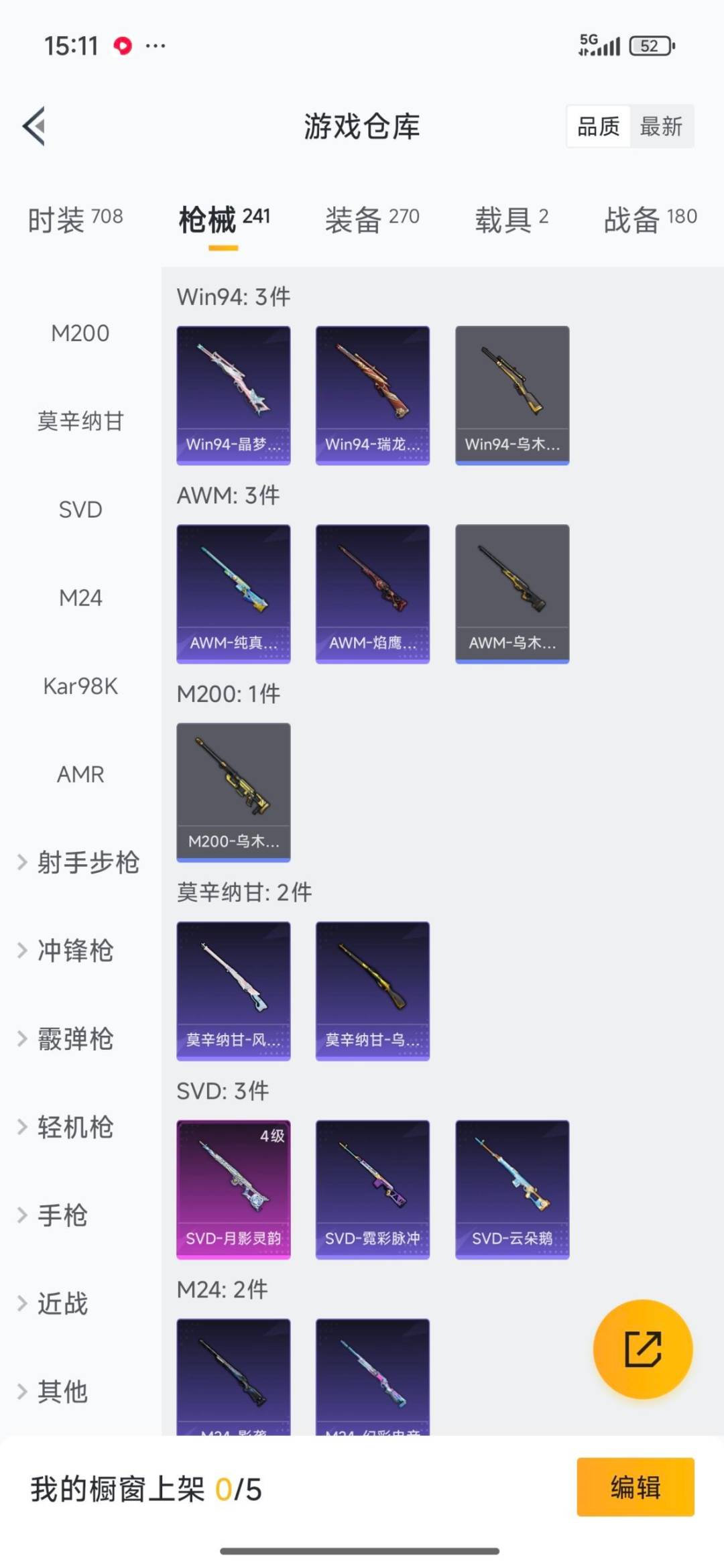Open the SVD-云朵鹅 skin card
Image resolution: width=724 pixels, height=1568 pixels.
pos(512,1189)
